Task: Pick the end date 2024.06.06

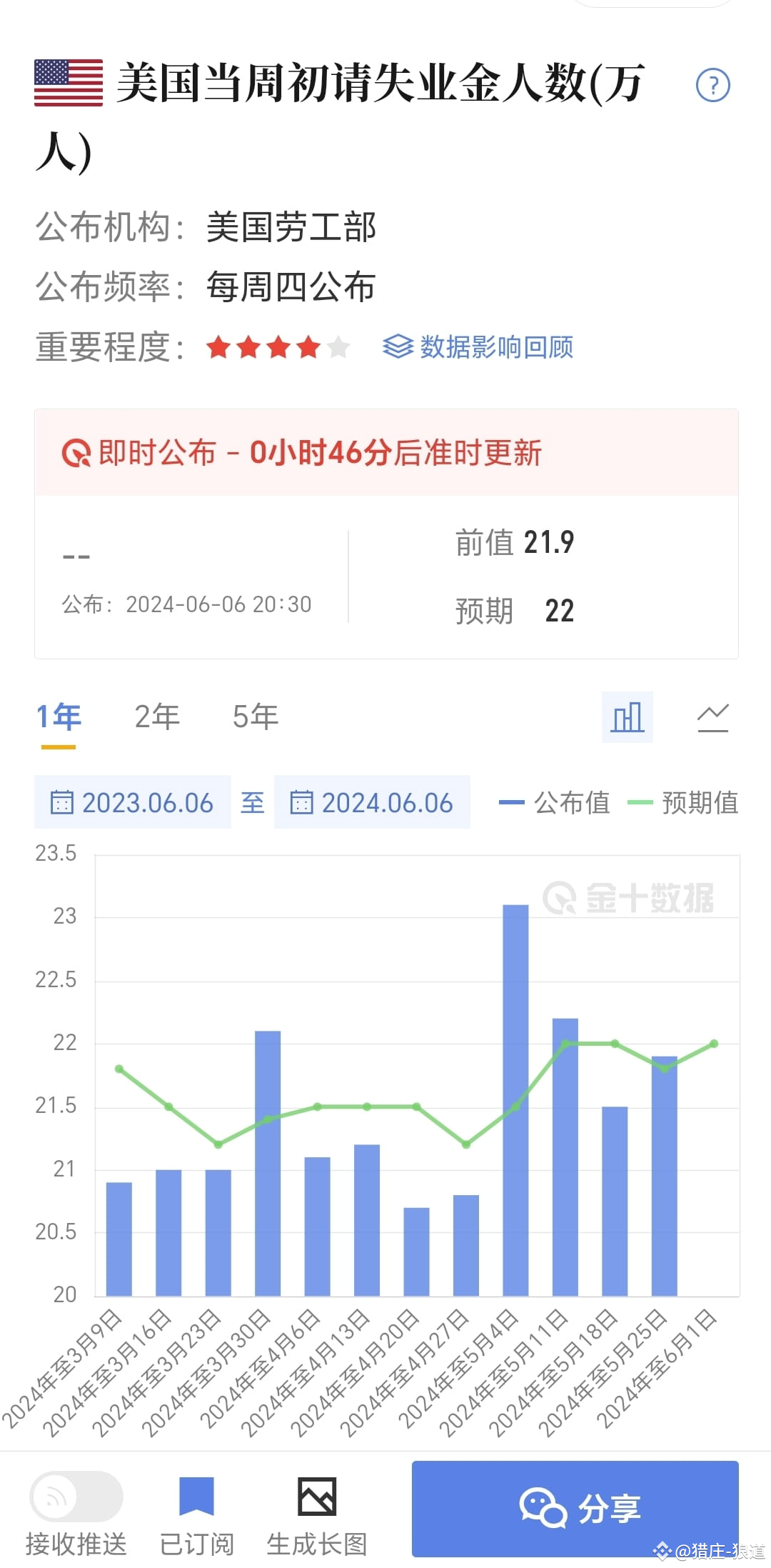Action: [372, 802]
